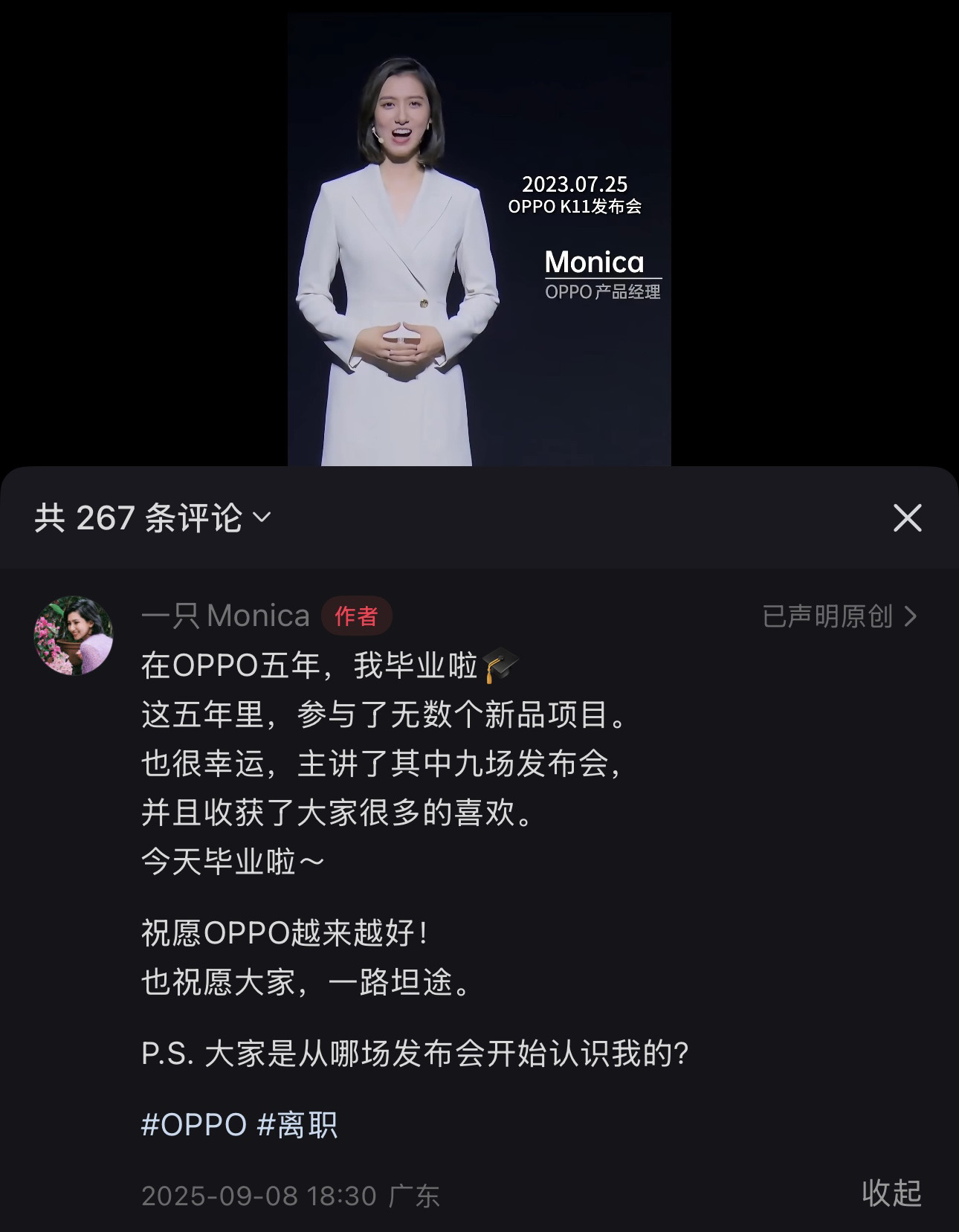Collapse the description with 收起
This screenshot has width=959, height=1232.
click(x=891, y=1193)
